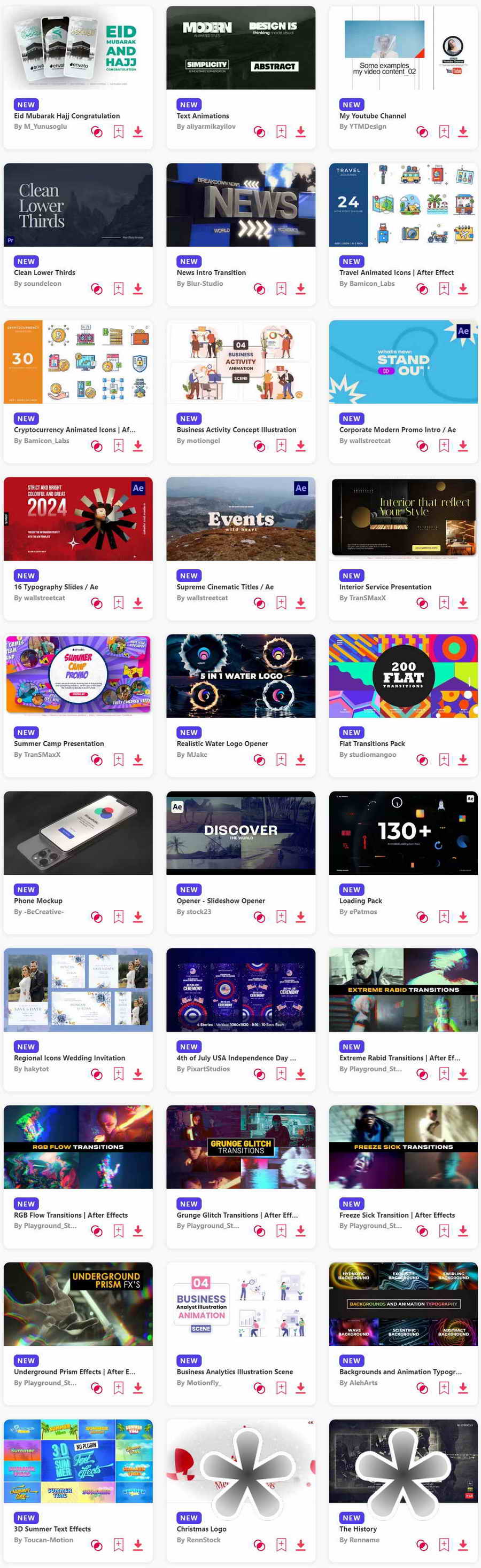The image size is (481, 1568).
Task: Bookmark Regional Icons Wedding Invitation
Action: [119, 1074]
